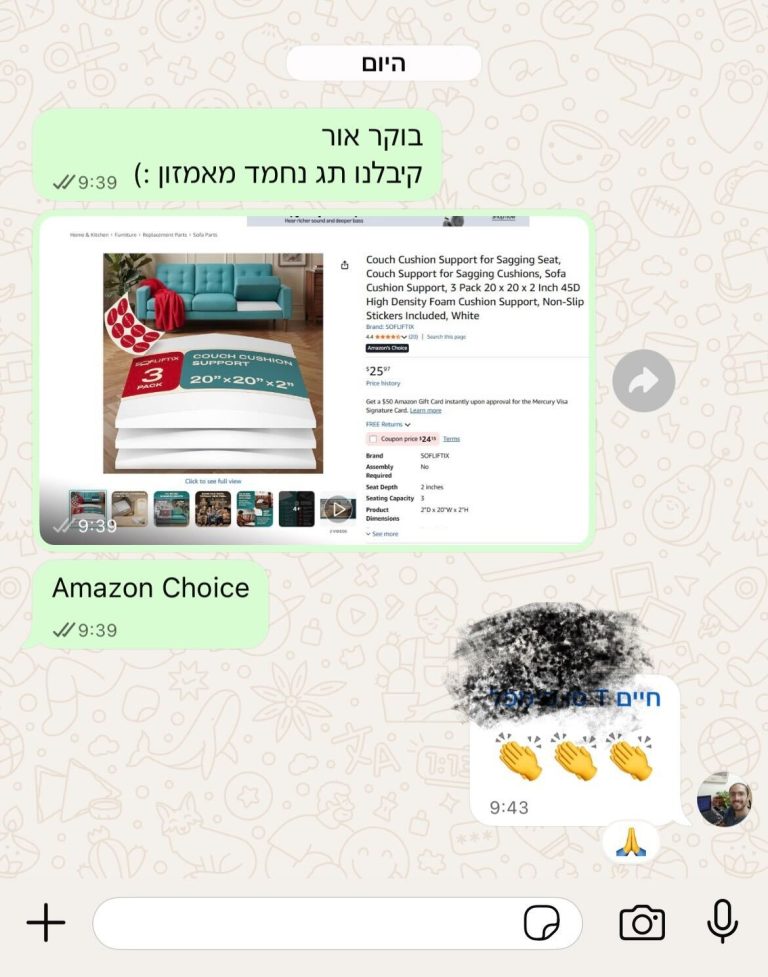The width and height of the screenshot is (768, 977).
Task: View the praying hands reaction
Action: [631, 842]
